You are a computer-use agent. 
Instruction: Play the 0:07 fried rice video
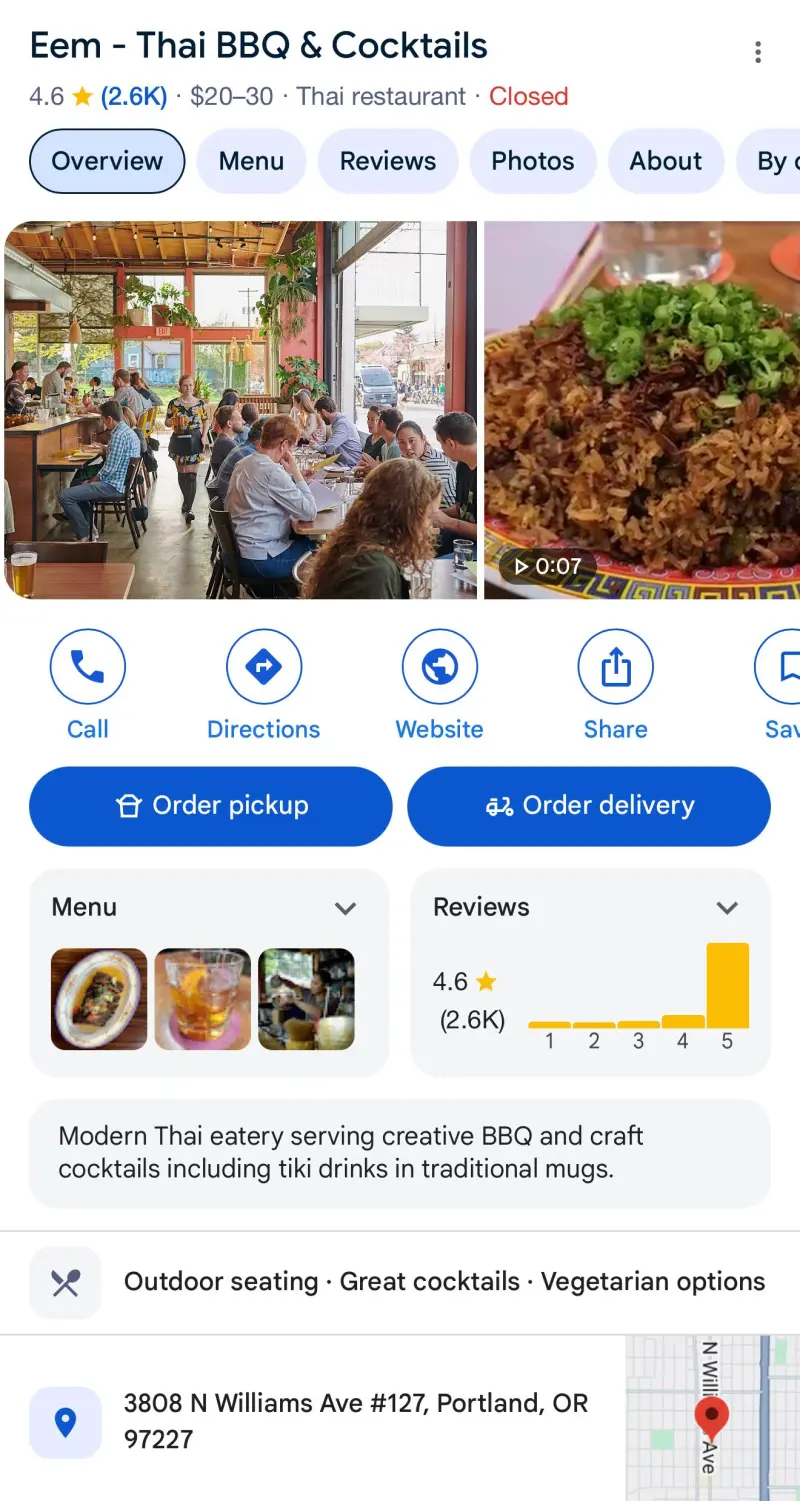pos(640,410)
